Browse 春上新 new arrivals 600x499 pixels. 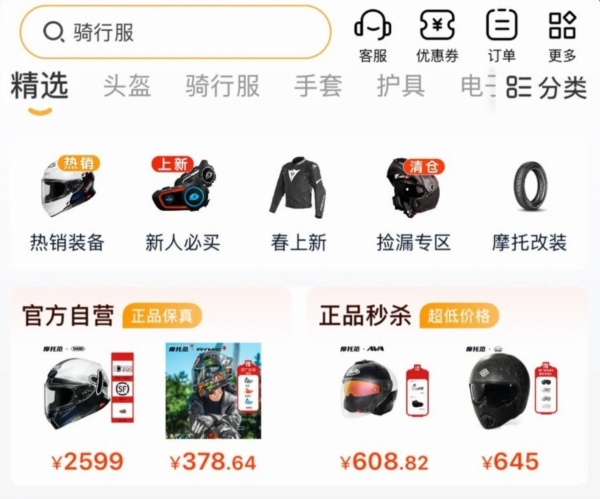tap(298, 205)
